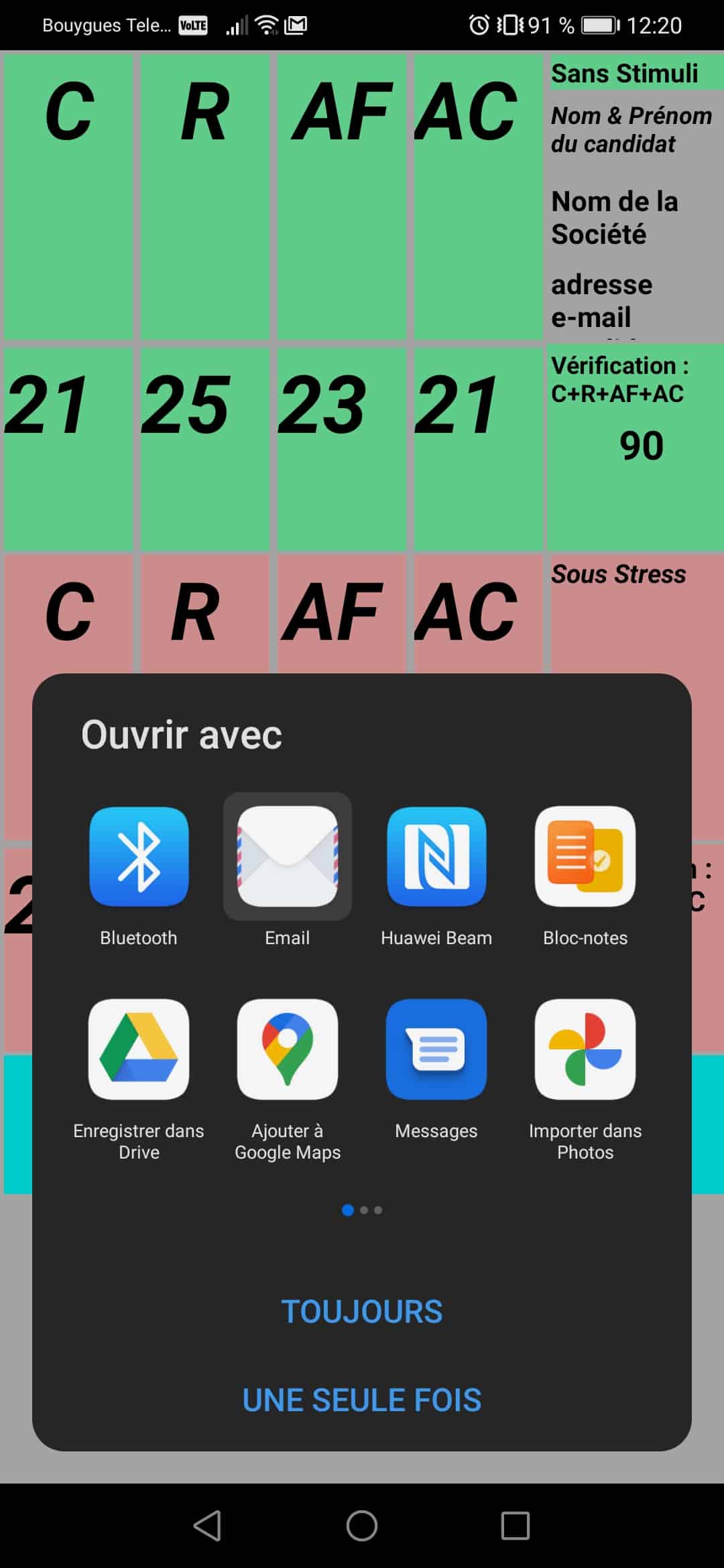Go back with the system back button

click(208, 1526)
